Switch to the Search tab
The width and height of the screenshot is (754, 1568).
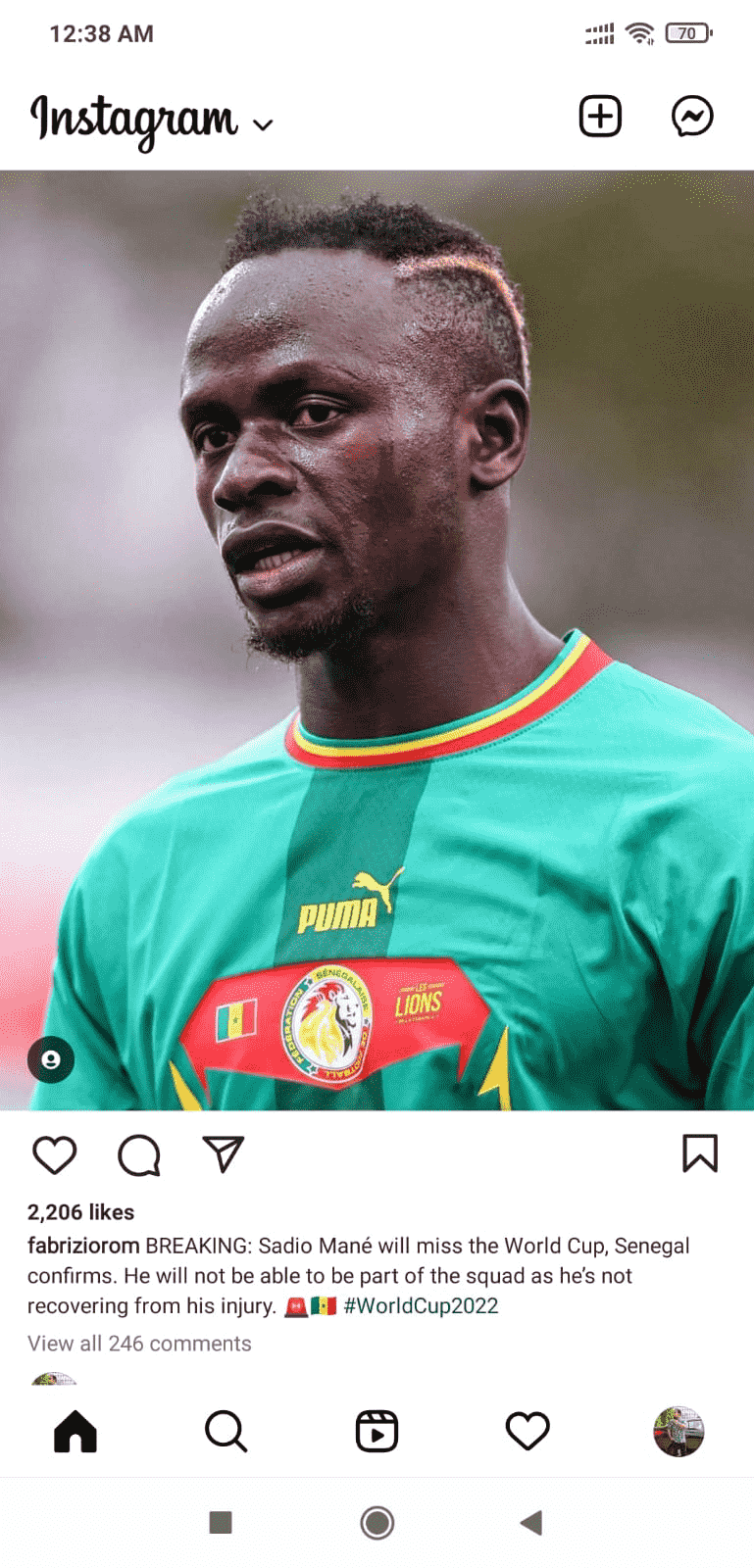[x=226, y=1432]
